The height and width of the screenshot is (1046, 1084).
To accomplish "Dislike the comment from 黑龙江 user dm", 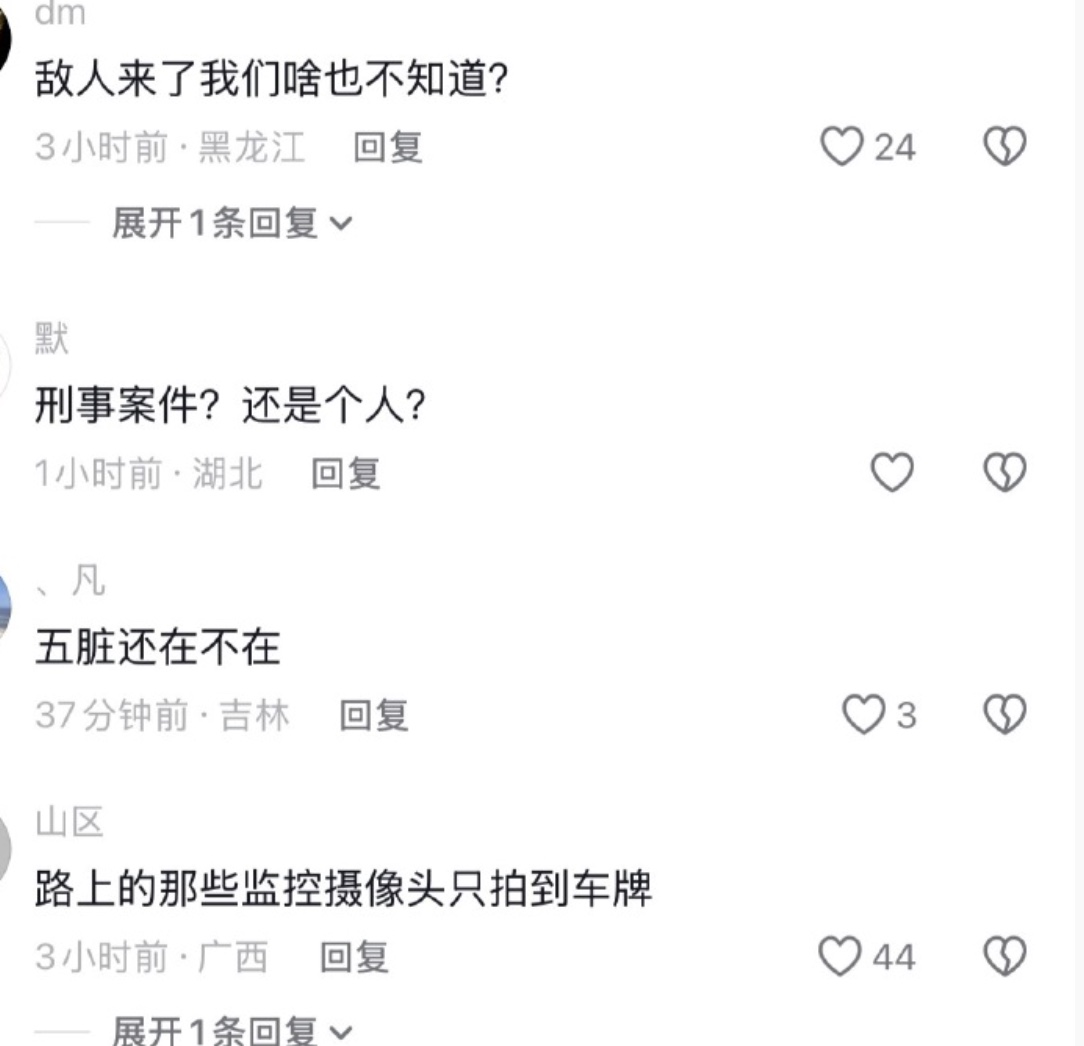I will [1005, 148].
